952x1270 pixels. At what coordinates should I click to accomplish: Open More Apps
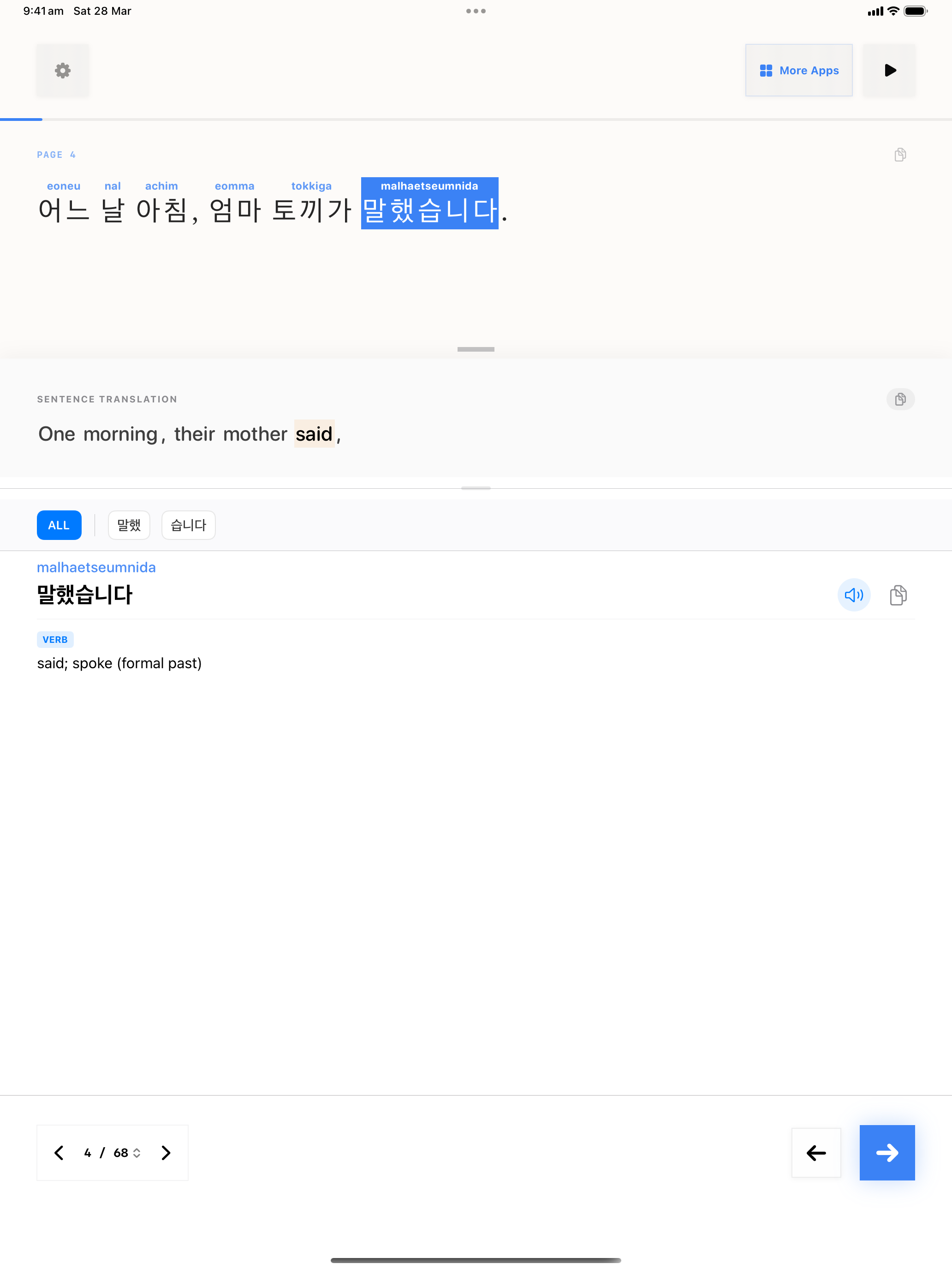(798, 71)
